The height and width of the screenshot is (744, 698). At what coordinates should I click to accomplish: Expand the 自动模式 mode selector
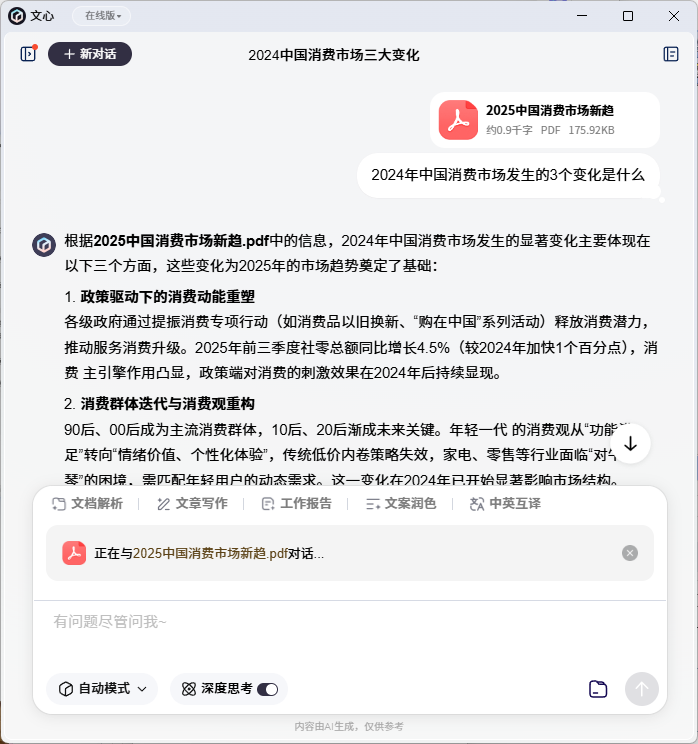point(103,689)
